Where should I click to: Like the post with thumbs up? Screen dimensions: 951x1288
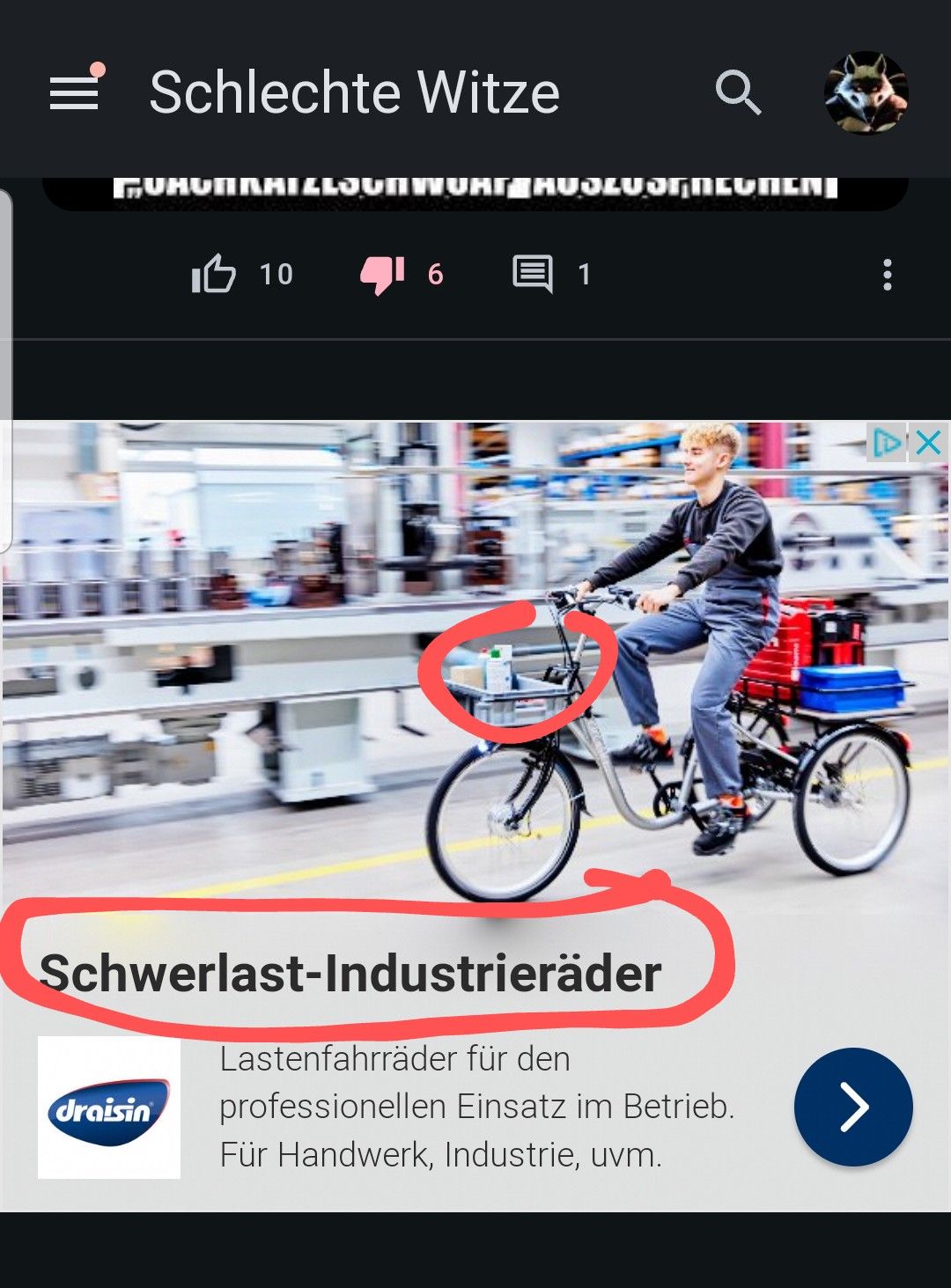click(x=214, y=274)
